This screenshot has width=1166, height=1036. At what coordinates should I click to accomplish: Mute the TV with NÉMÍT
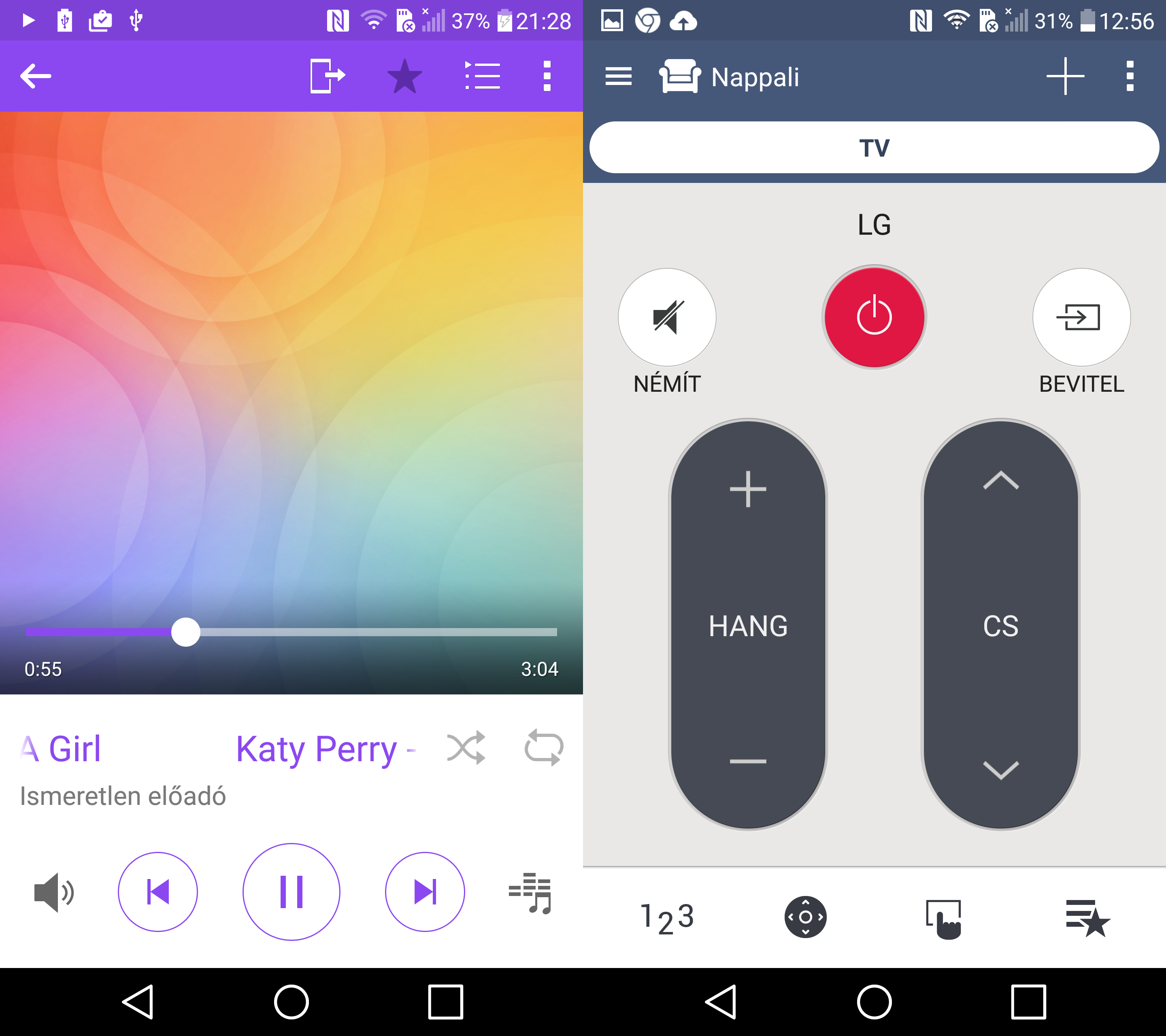(x=667, y=317)
